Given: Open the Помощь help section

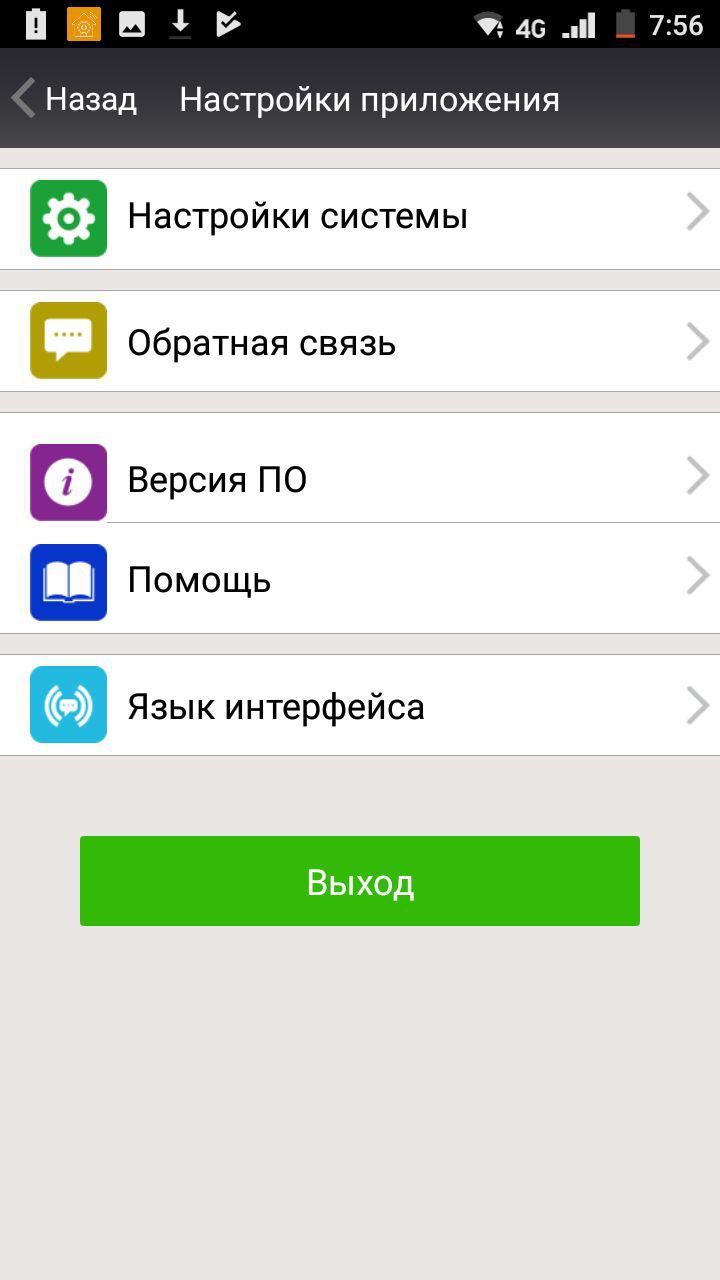Looking at the screenshot, I should pyautogui.click(x=360, y=580).
